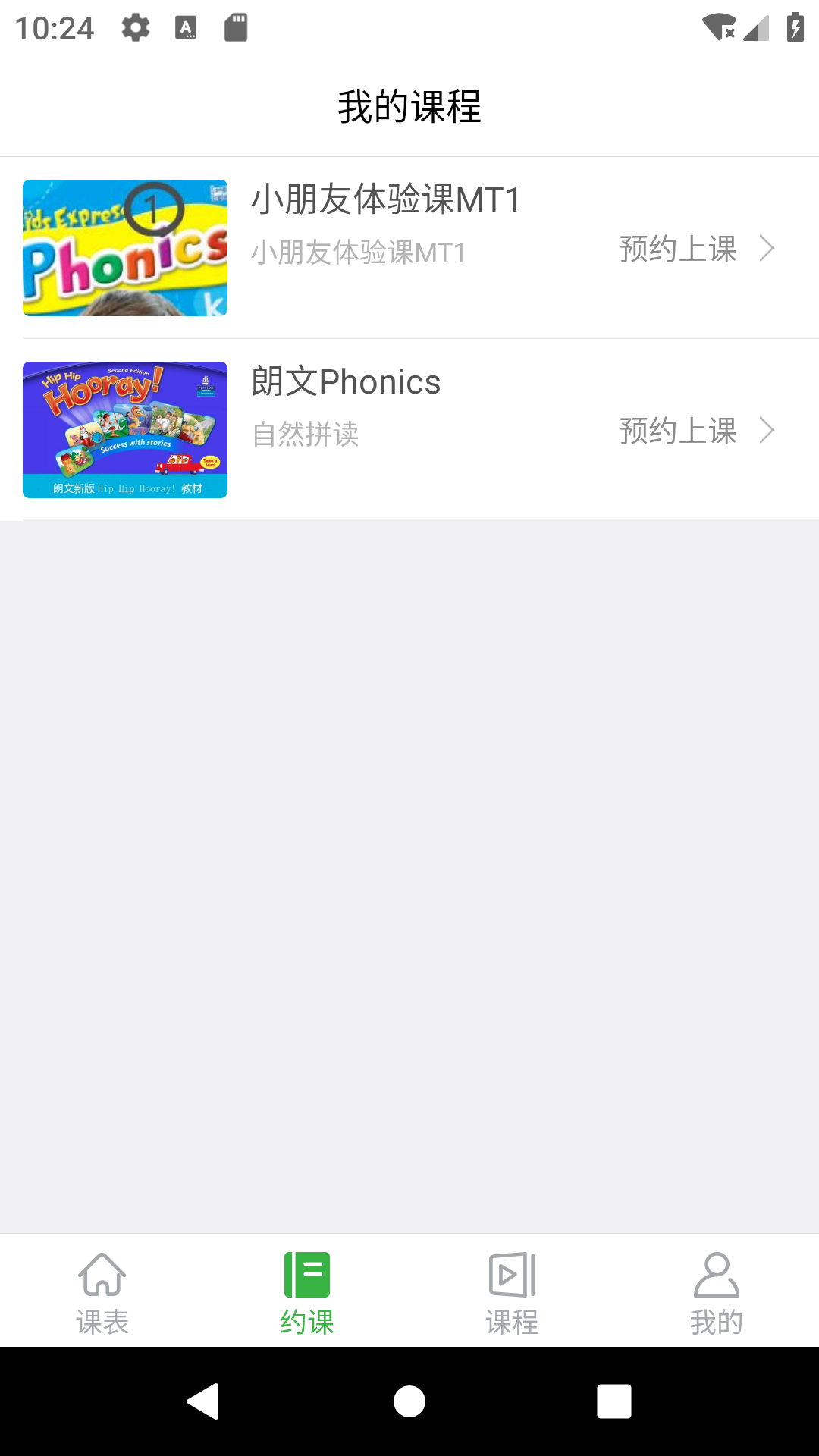
Task: Tap the system back button
Action: coord(203,1401)
